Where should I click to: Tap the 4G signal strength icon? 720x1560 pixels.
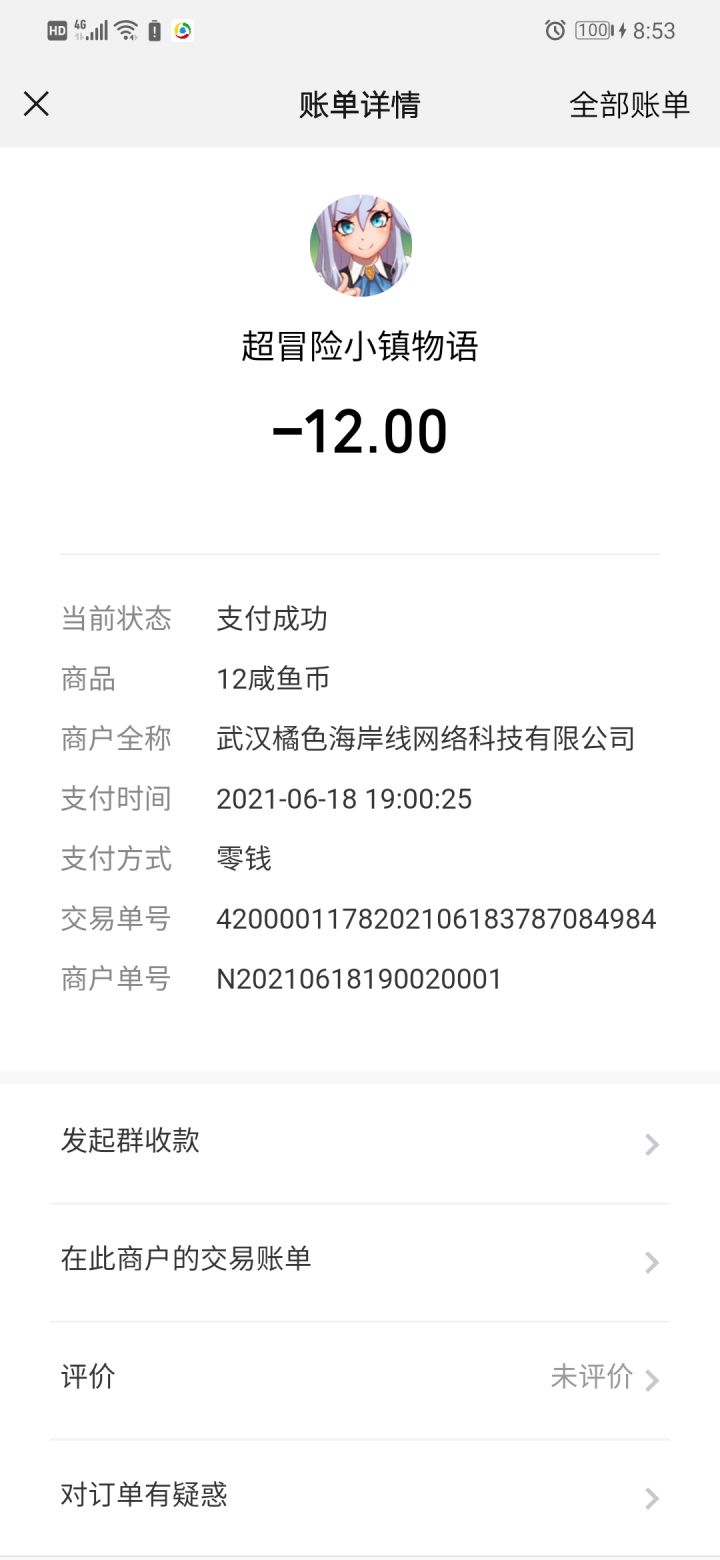click(80, 25)
